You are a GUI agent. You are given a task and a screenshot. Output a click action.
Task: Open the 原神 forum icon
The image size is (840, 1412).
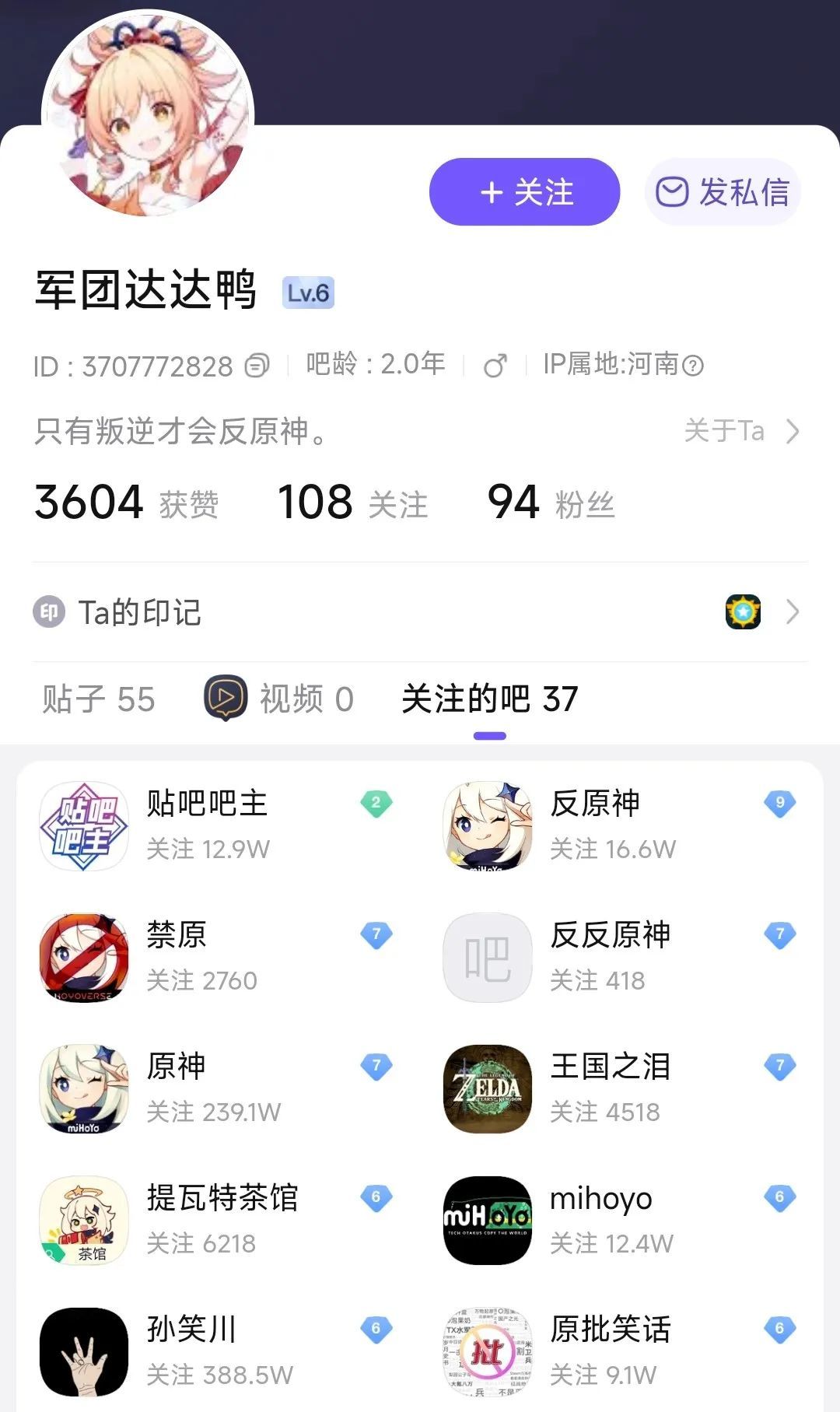tap(83, 1088)
